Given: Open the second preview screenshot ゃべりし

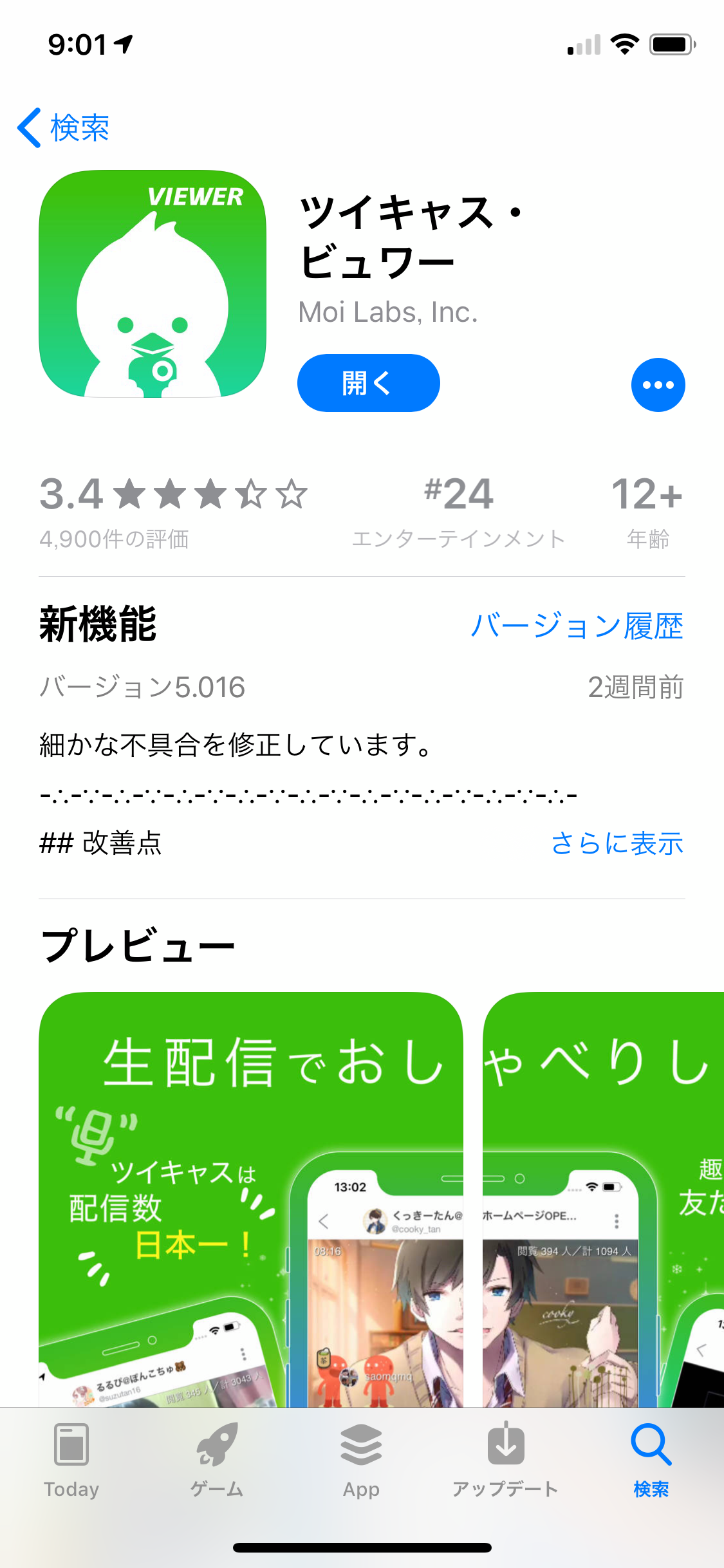Looking at the screenshot, I should [602, 1197].
